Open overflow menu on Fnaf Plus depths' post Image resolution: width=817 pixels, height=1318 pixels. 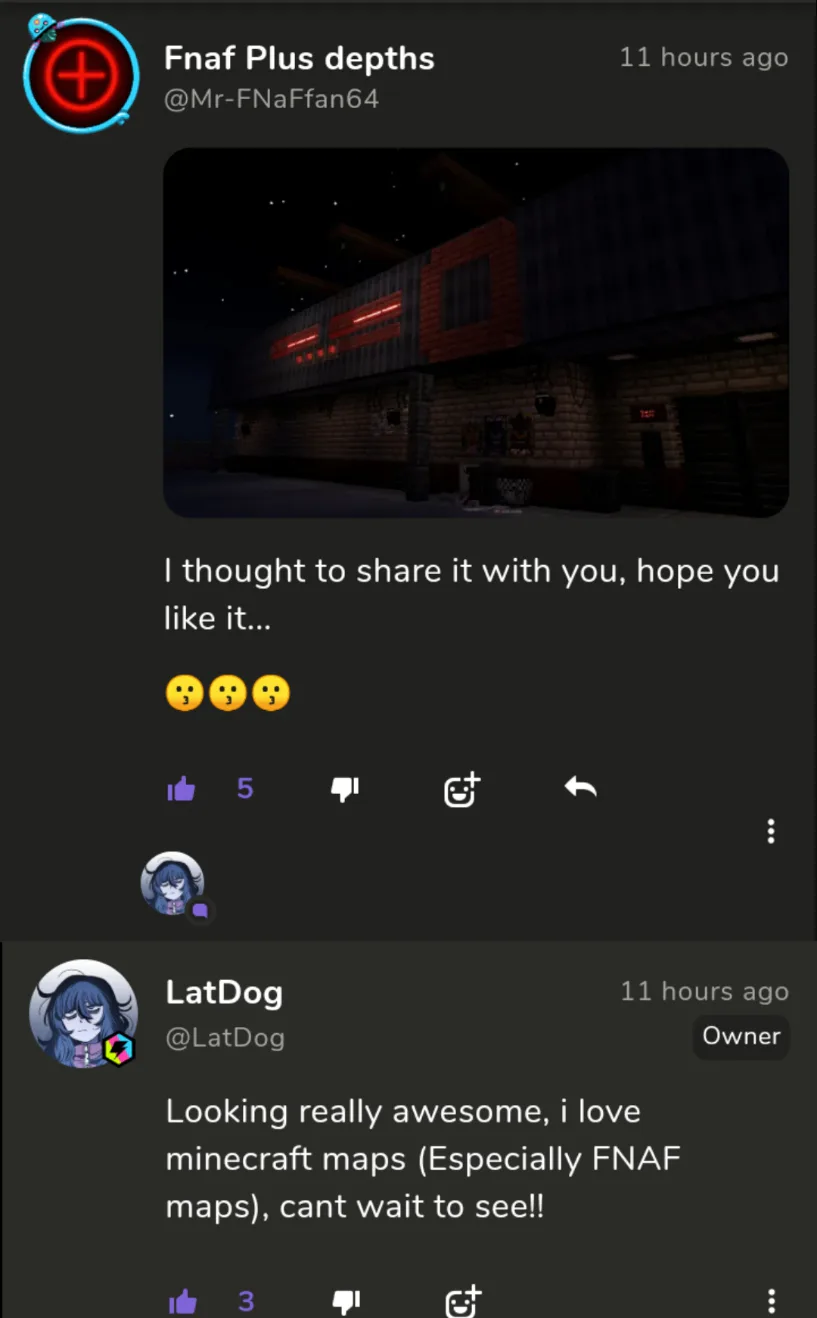point(770,831)
